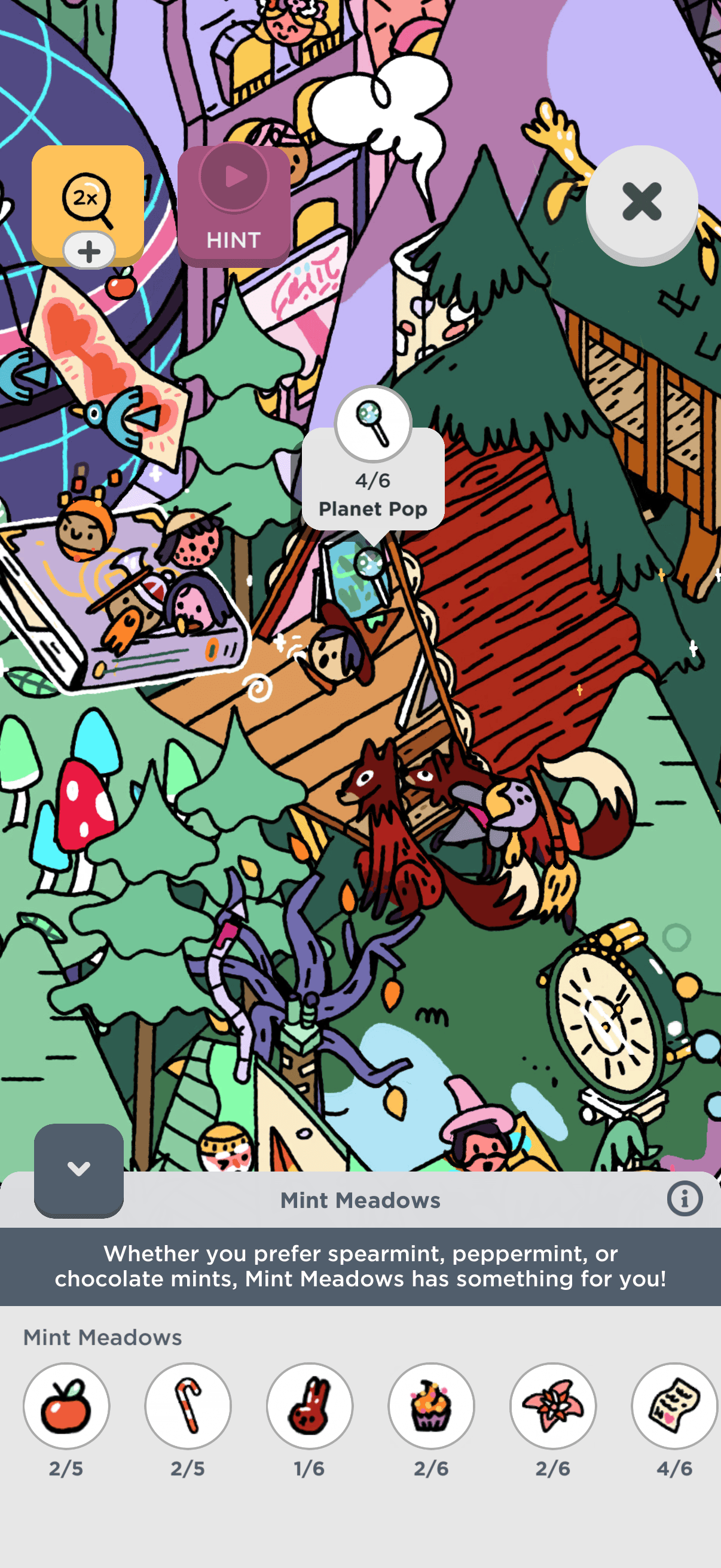
Task: Tap the 2x zoom magnifier booster
Action: 87,201
